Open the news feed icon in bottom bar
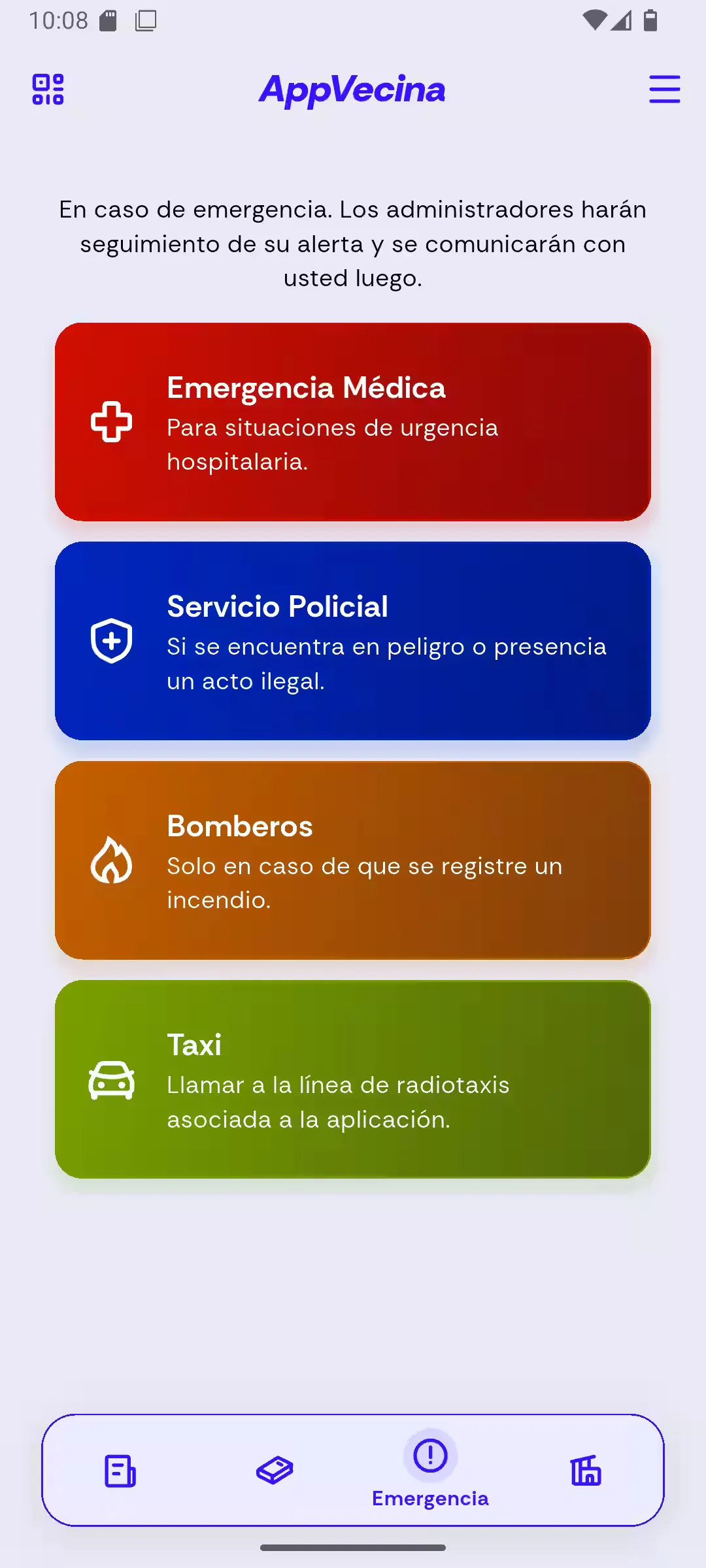Screen dimensions: 706x1568 coord(120,1471)
